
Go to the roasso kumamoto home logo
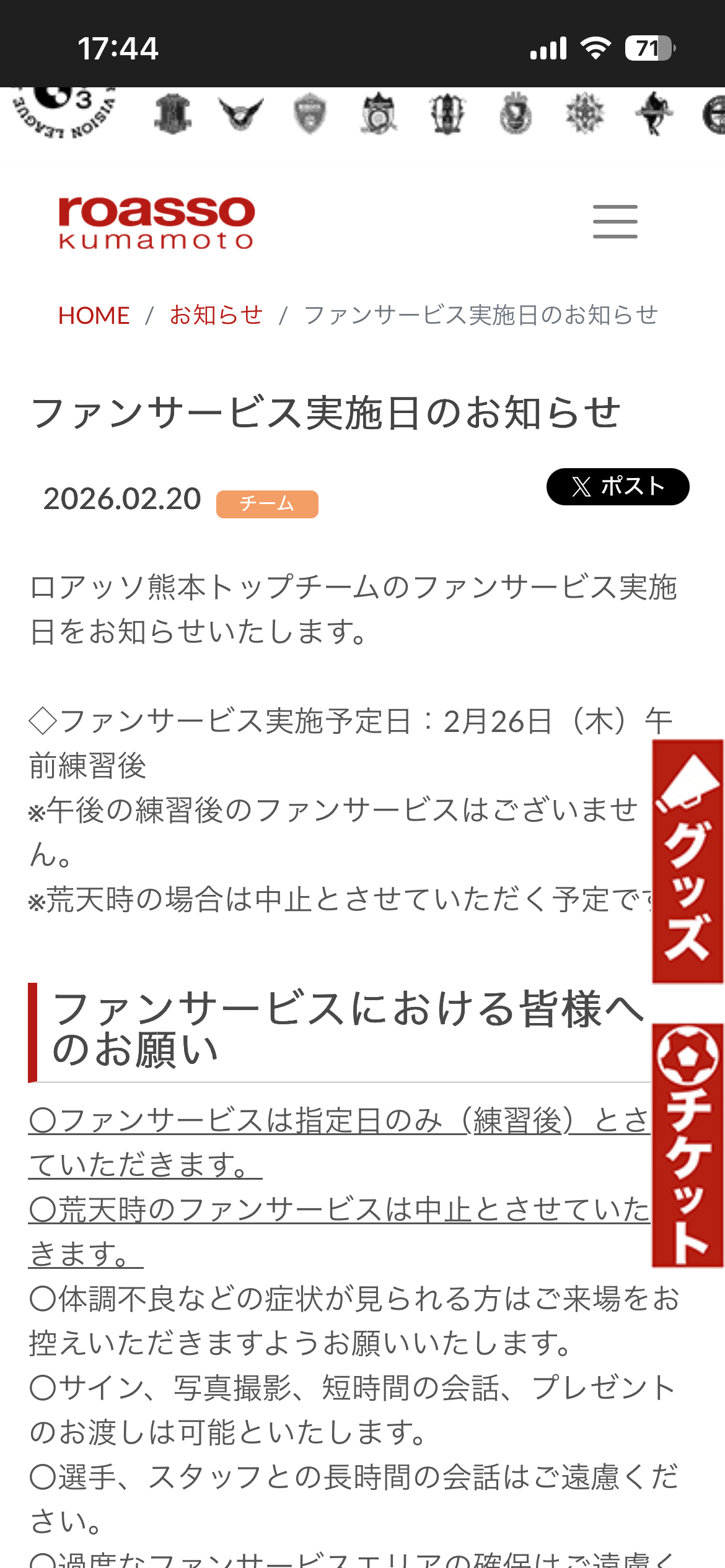point(156,223)
